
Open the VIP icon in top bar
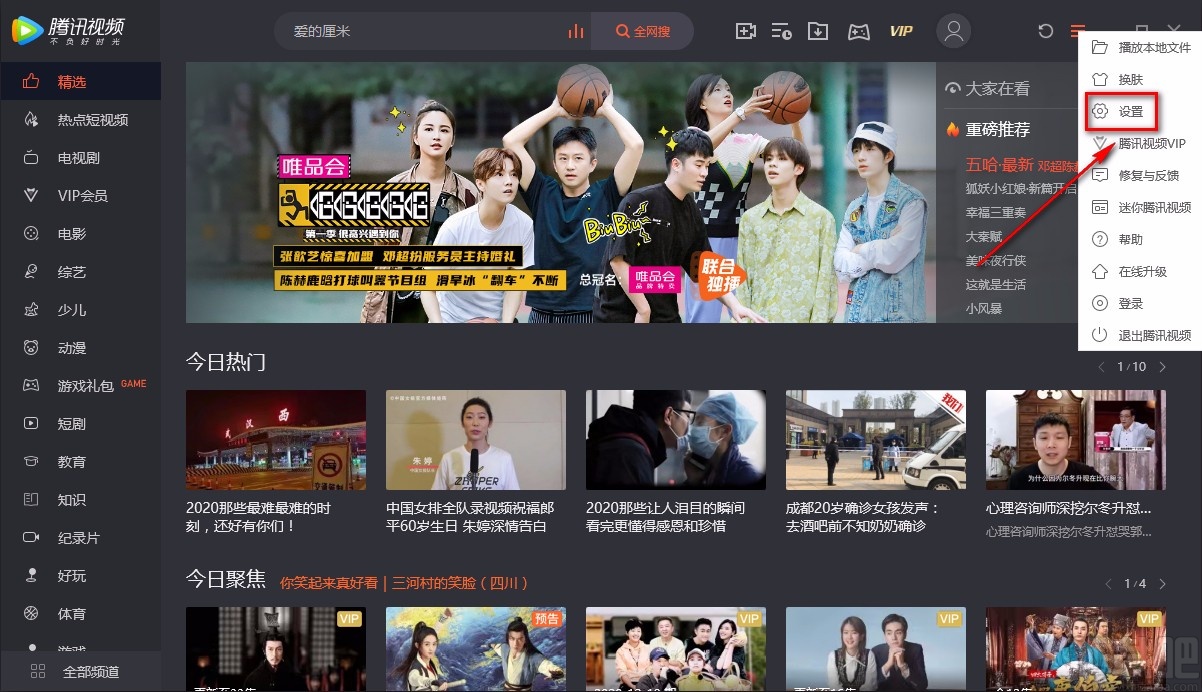[901, 32]
